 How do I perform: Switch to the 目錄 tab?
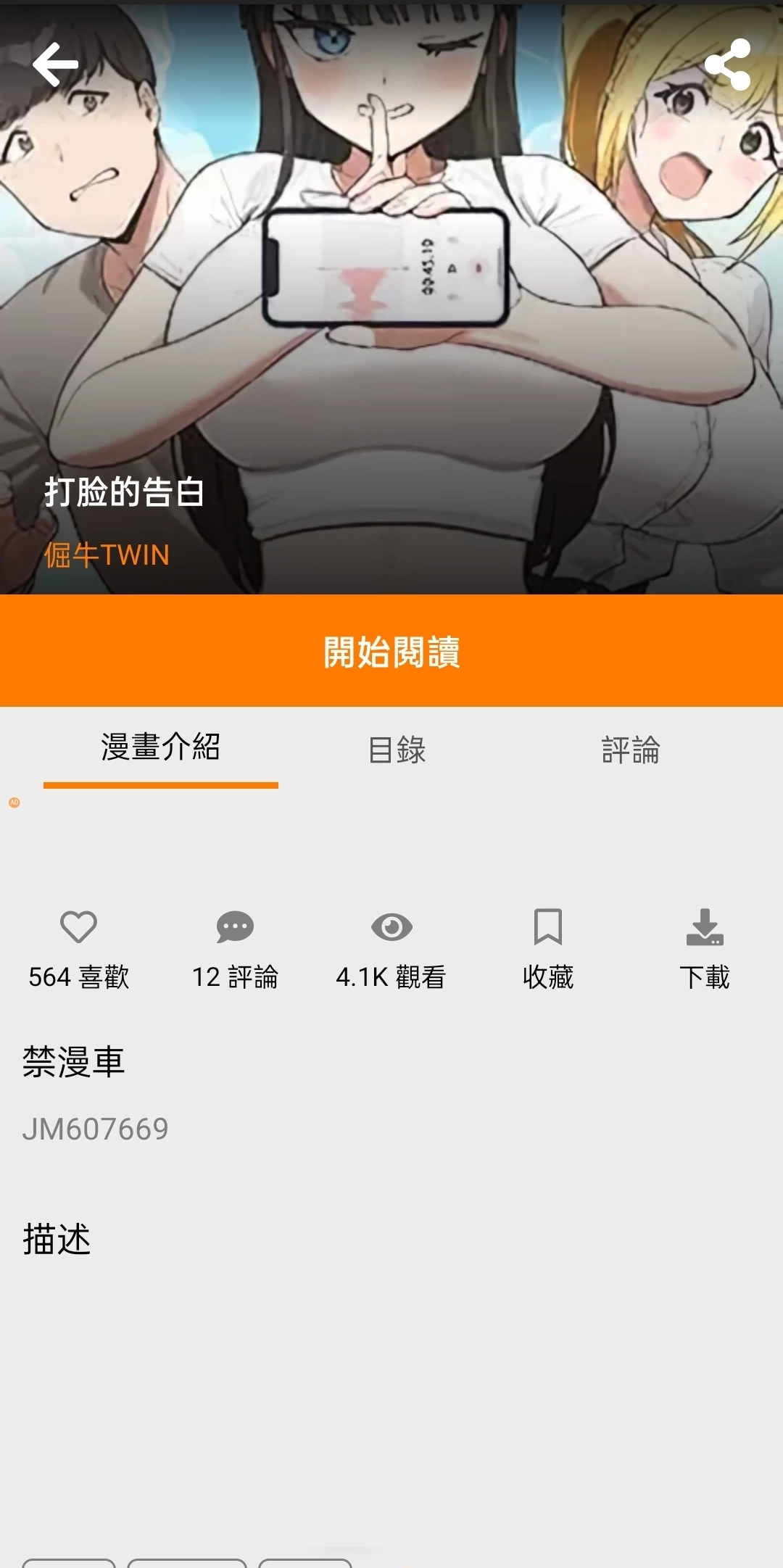(x=397, y=750)
